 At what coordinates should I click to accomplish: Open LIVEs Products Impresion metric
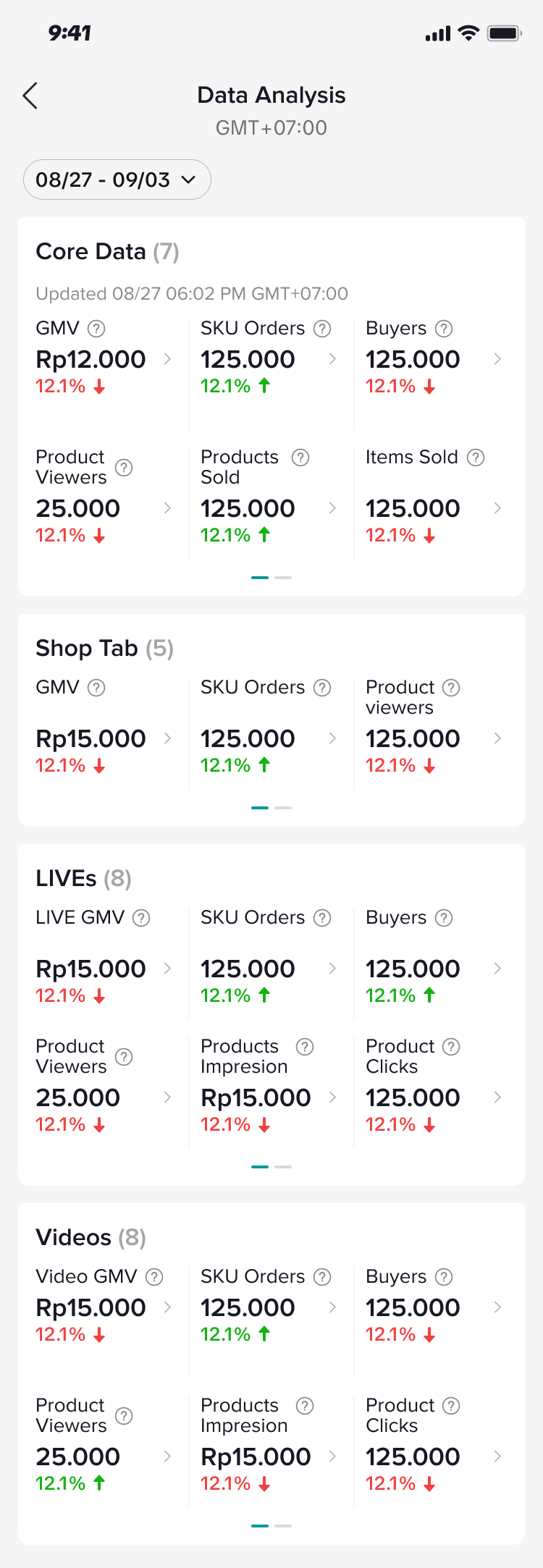click(x=268, y=1097)
